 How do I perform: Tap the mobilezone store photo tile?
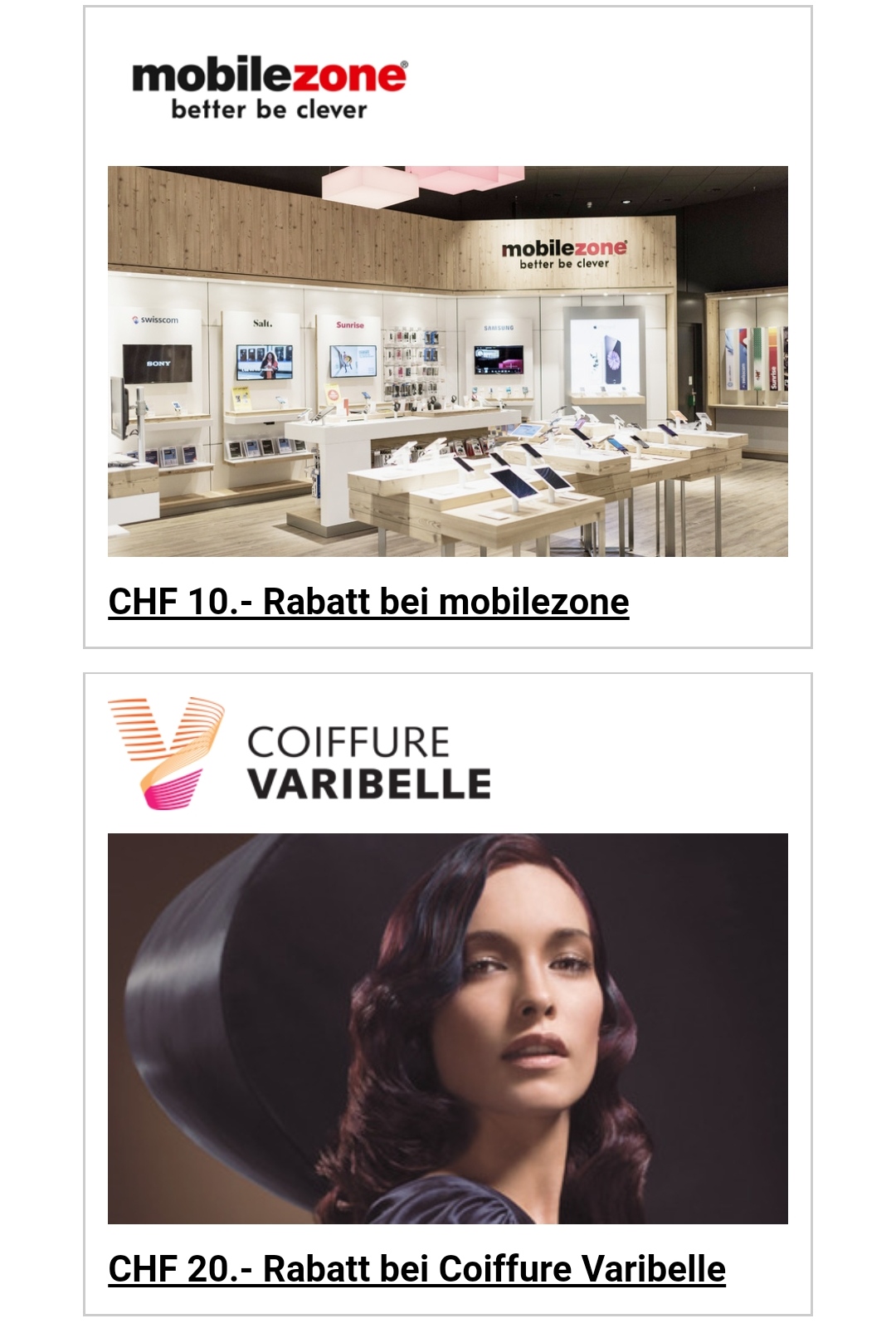[x=448, y=361]
